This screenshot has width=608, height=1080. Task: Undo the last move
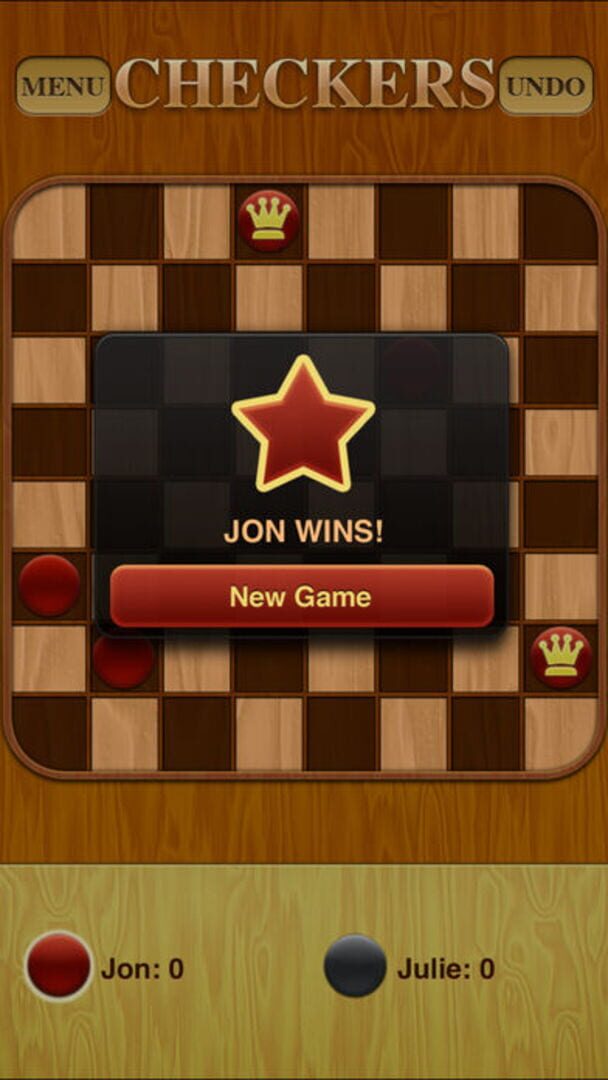[x=546, y=86]
